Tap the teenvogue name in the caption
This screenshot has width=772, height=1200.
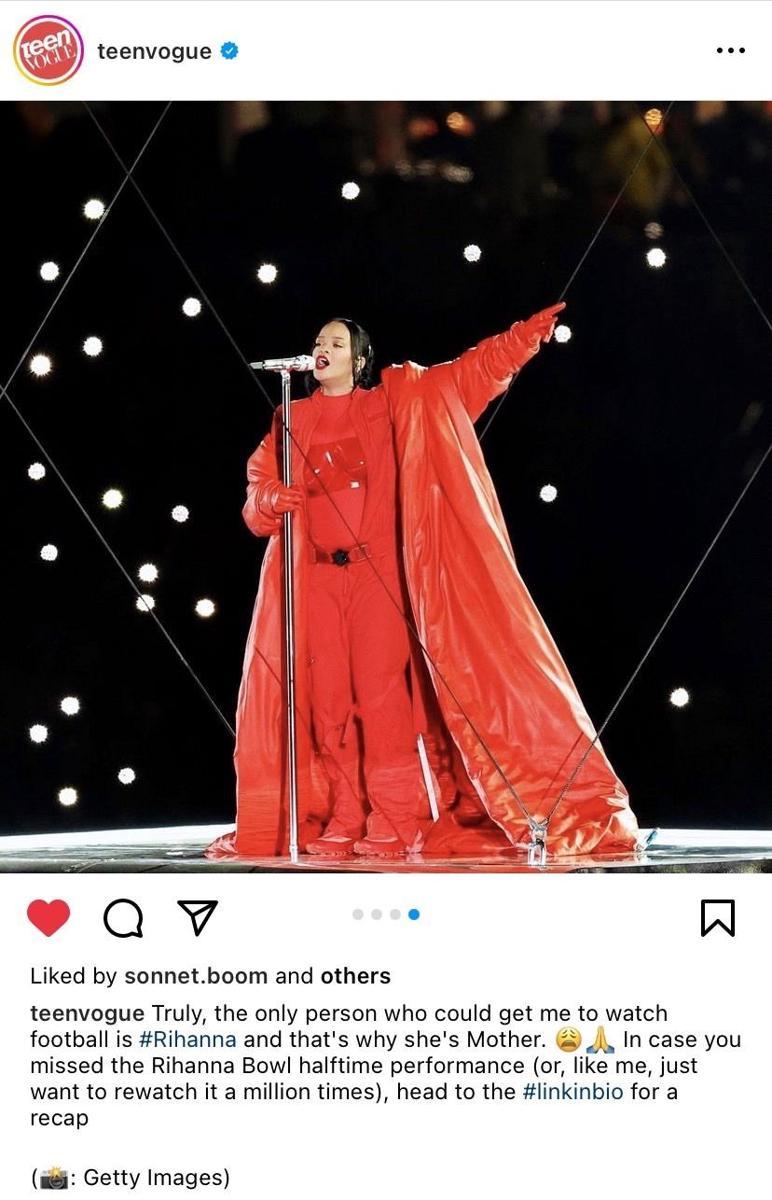[x=87, y=1013]
